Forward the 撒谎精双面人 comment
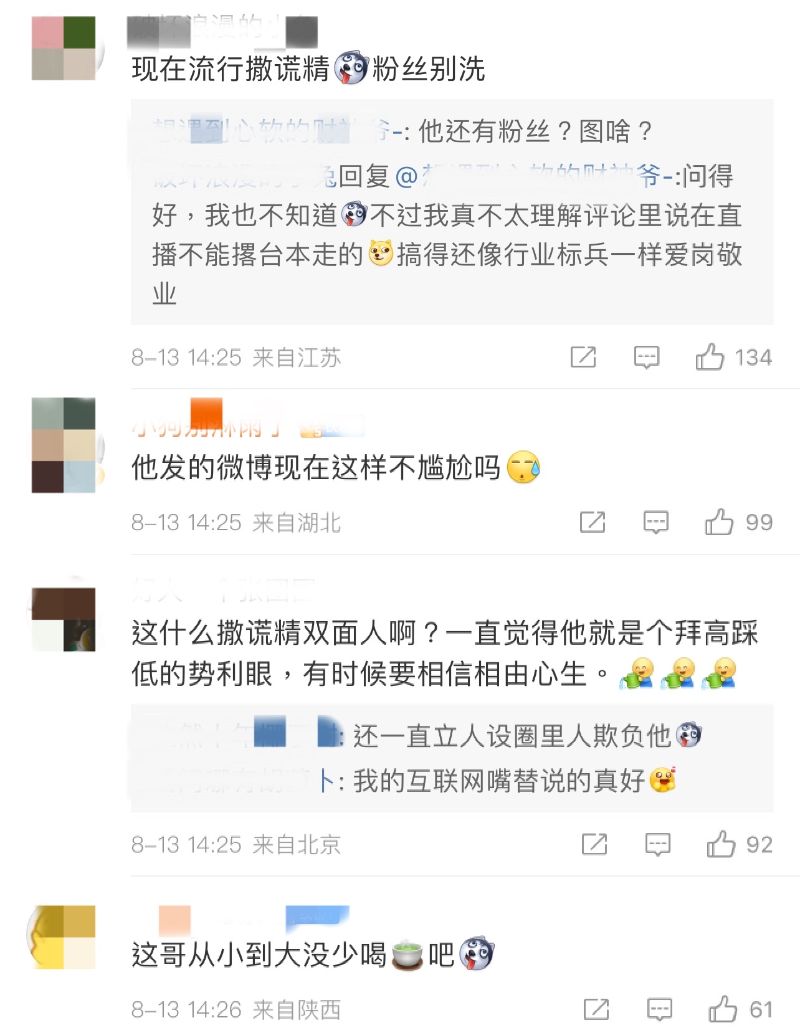This screenshot has height=1033, width=800. [x=594, y=845]
